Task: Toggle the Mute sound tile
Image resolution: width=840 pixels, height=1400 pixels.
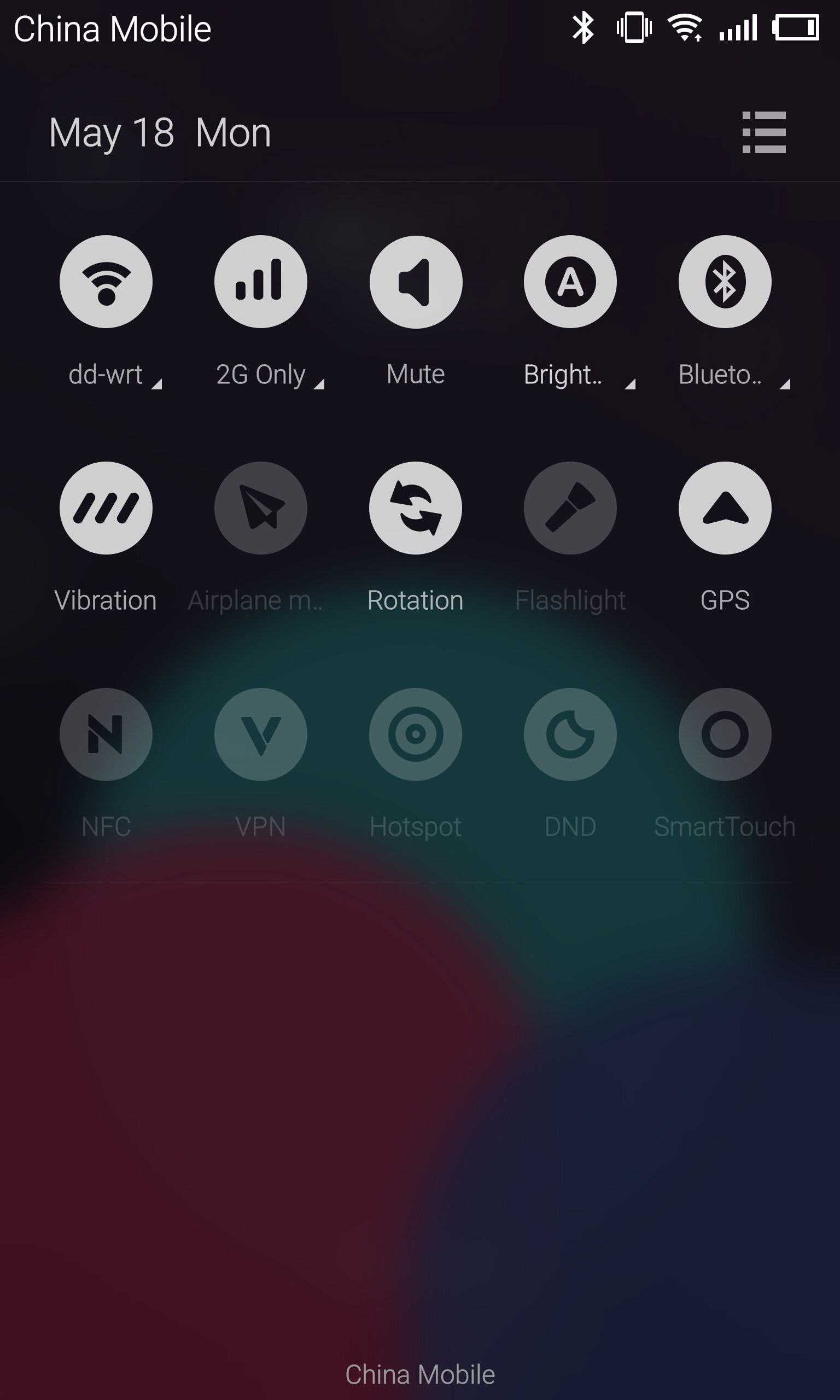Action: coord(416,282)
